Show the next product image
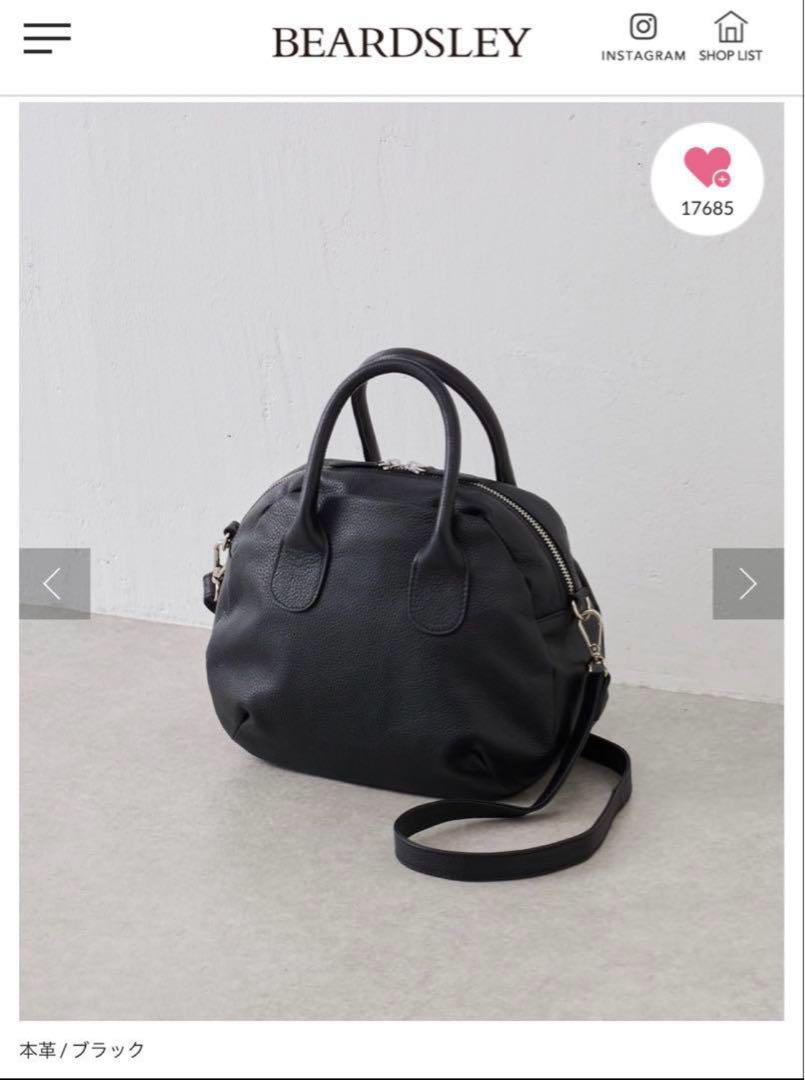 (x=748, y=584)
